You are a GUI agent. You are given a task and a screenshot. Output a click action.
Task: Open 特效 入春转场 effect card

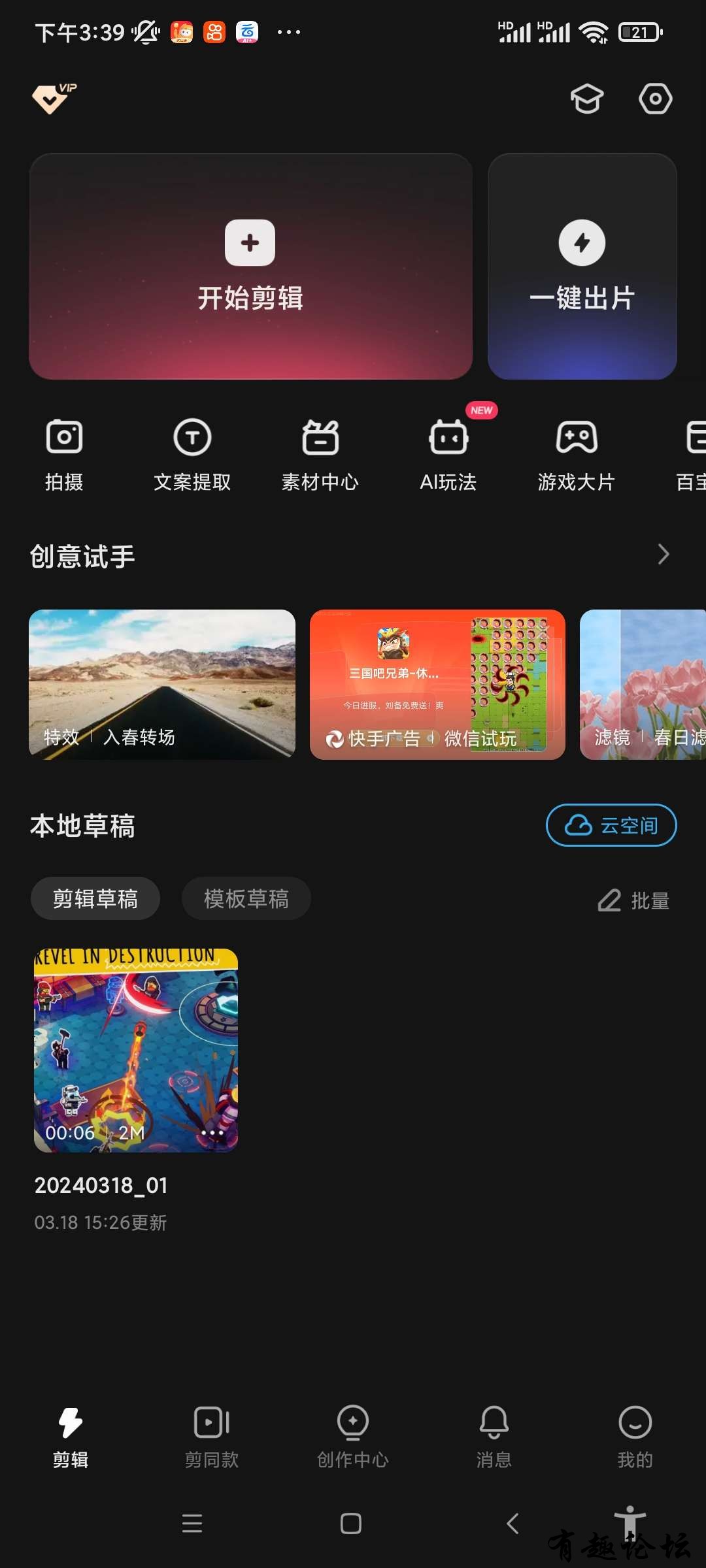162,684
